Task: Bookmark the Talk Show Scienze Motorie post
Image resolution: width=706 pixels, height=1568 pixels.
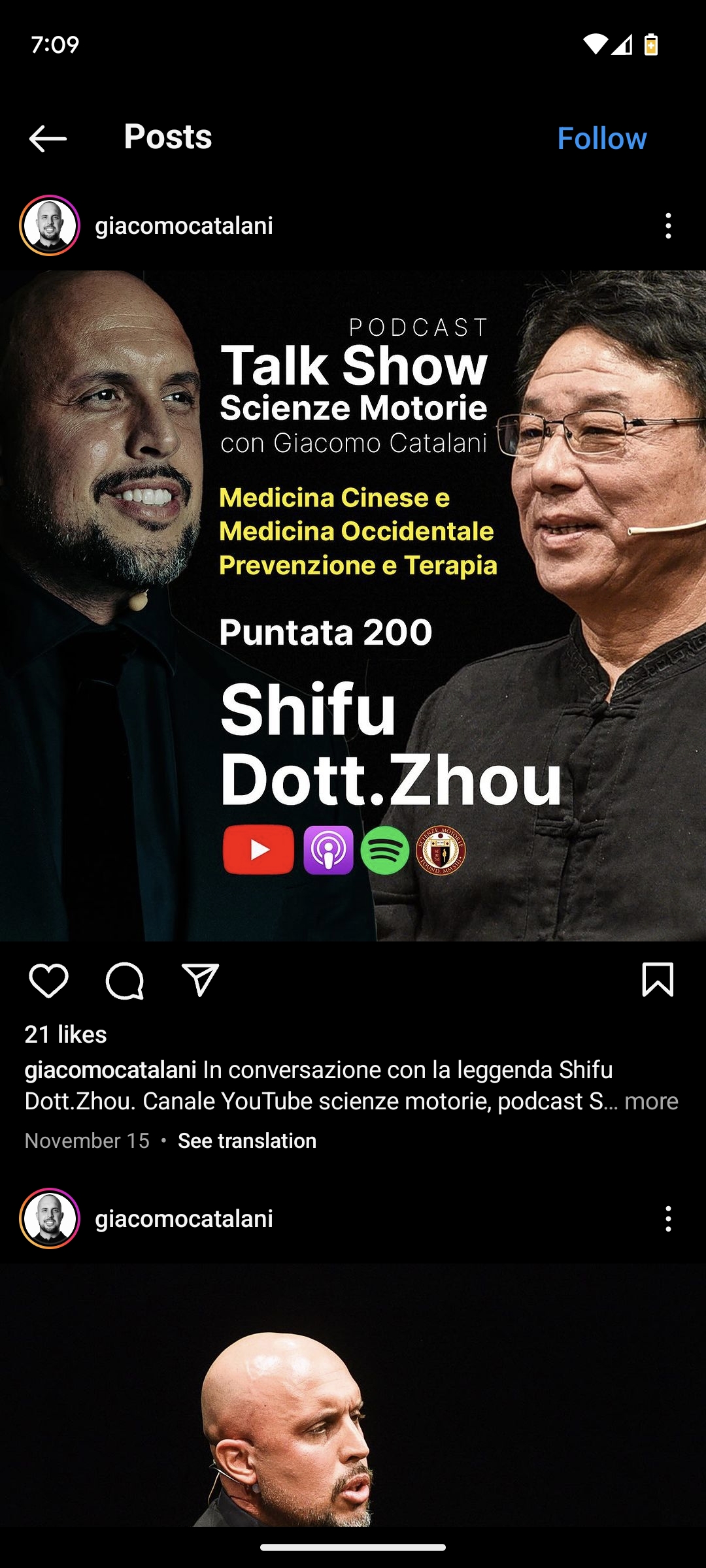Action: click(x=658, y=979)
